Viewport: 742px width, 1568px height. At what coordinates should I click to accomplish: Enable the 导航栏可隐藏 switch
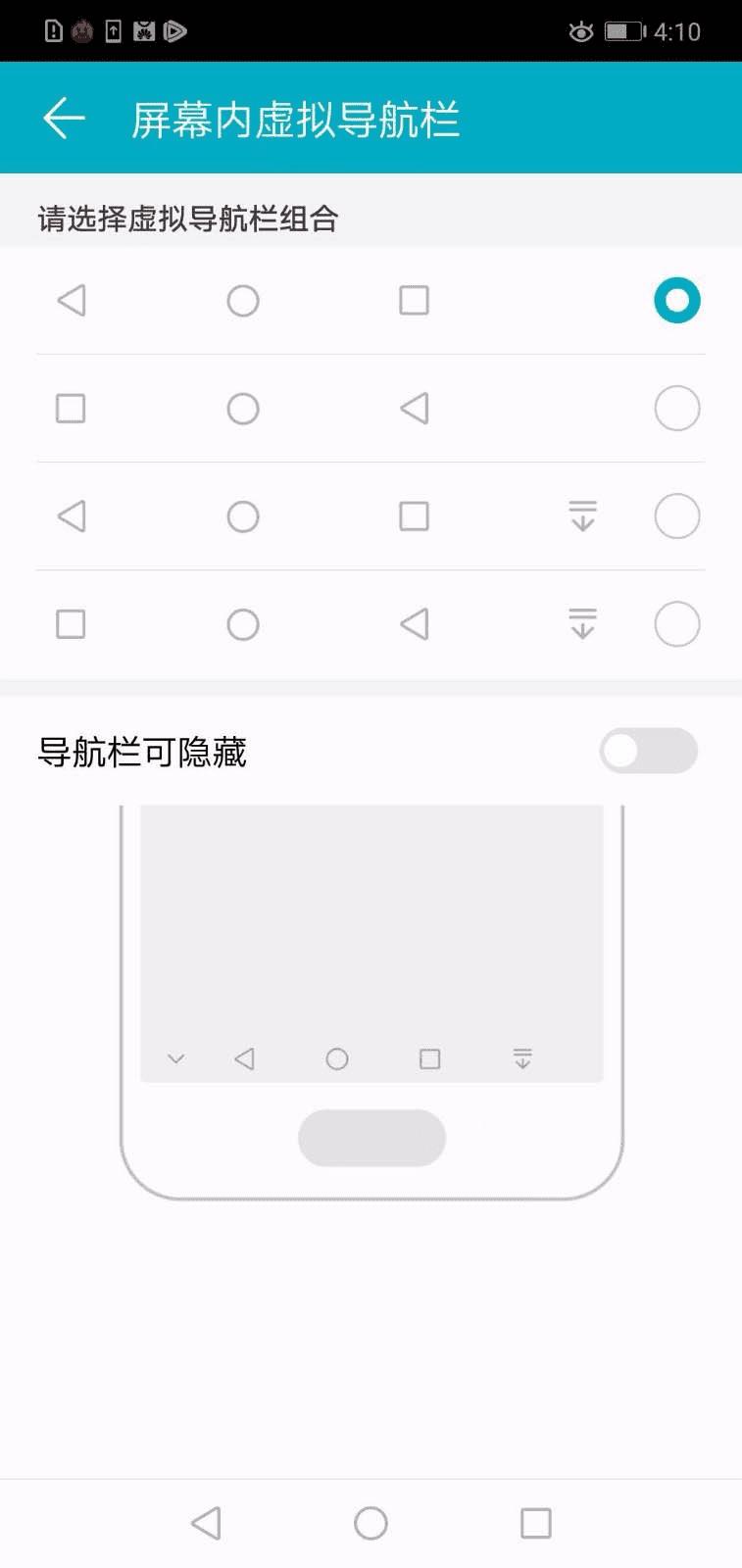pyautogui.click(x=648, y=752)
